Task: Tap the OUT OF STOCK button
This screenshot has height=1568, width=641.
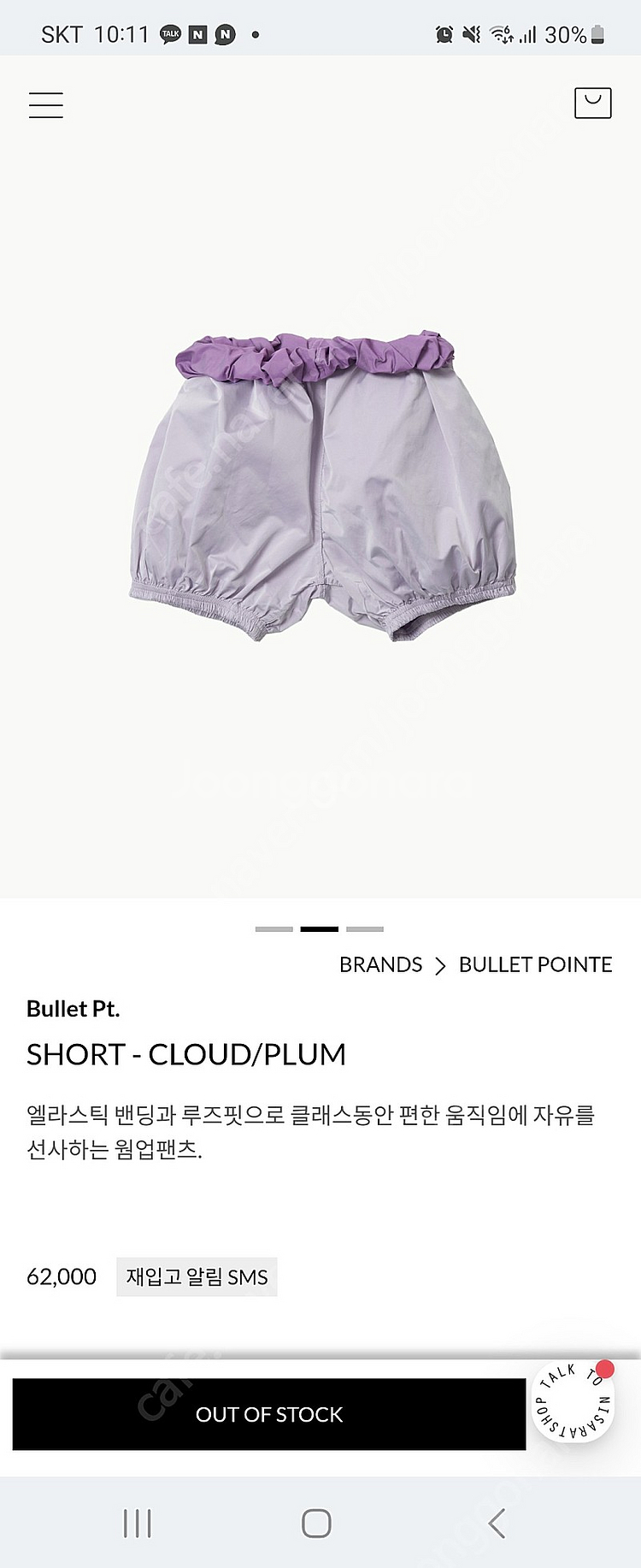Action: pyautogui.click(x=269, y=1414)
